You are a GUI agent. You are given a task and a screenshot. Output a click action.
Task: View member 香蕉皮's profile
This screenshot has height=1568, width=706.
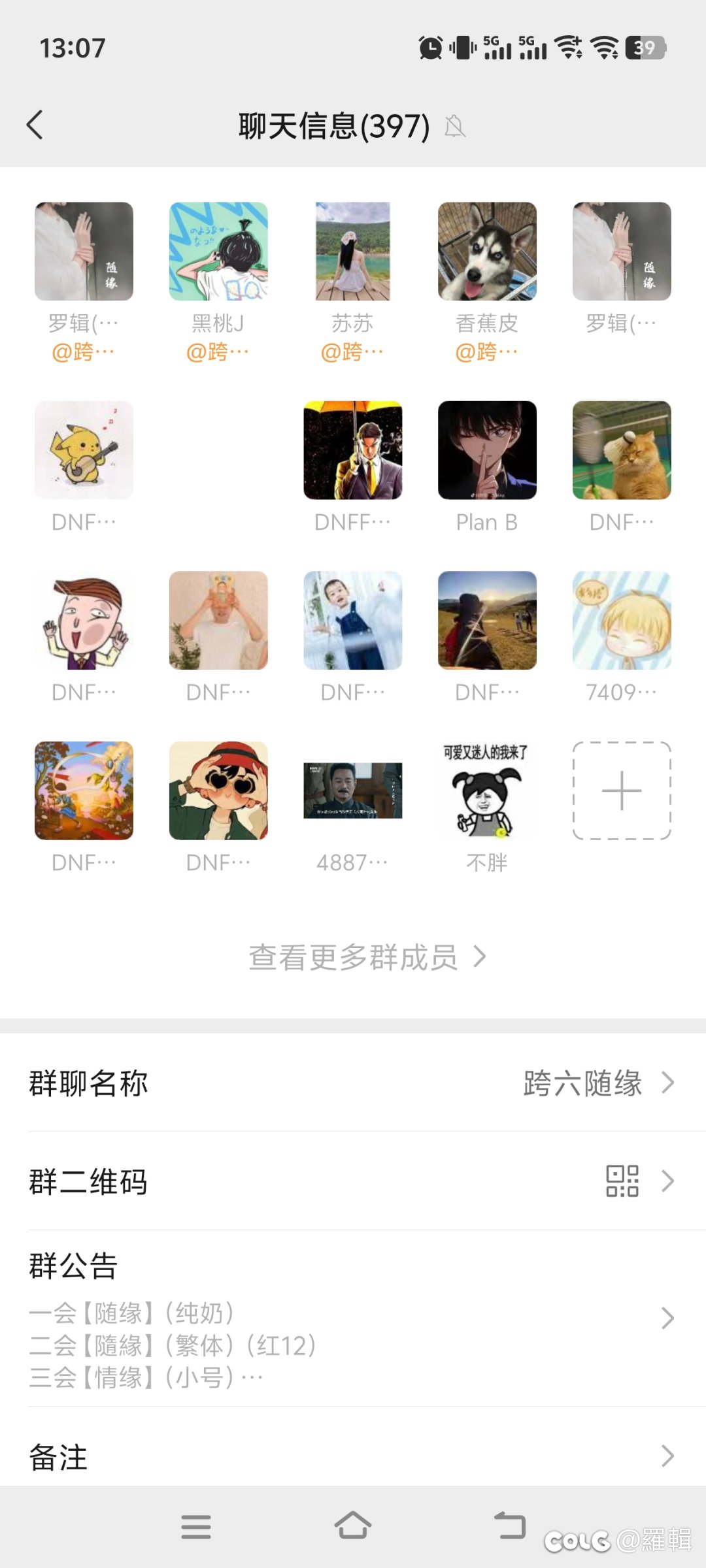pos(487,252)
